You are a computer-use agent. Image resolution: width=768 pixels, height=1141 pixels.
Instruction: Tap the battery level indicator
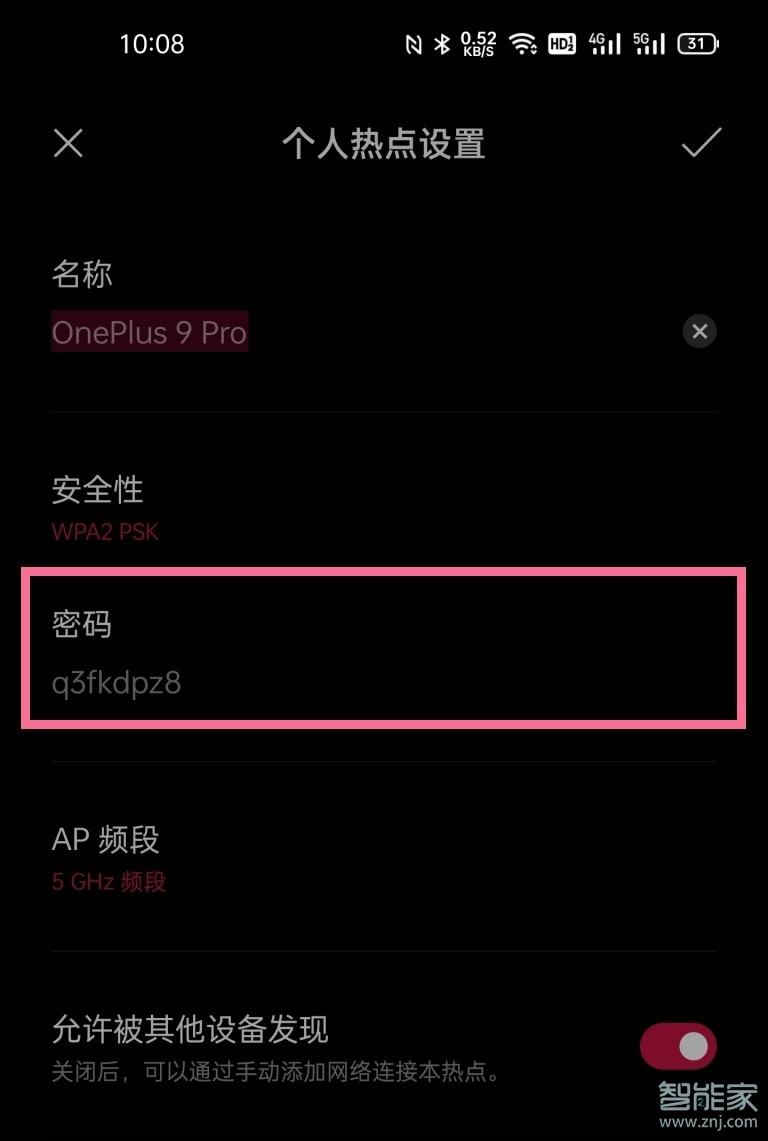point(698,43)
